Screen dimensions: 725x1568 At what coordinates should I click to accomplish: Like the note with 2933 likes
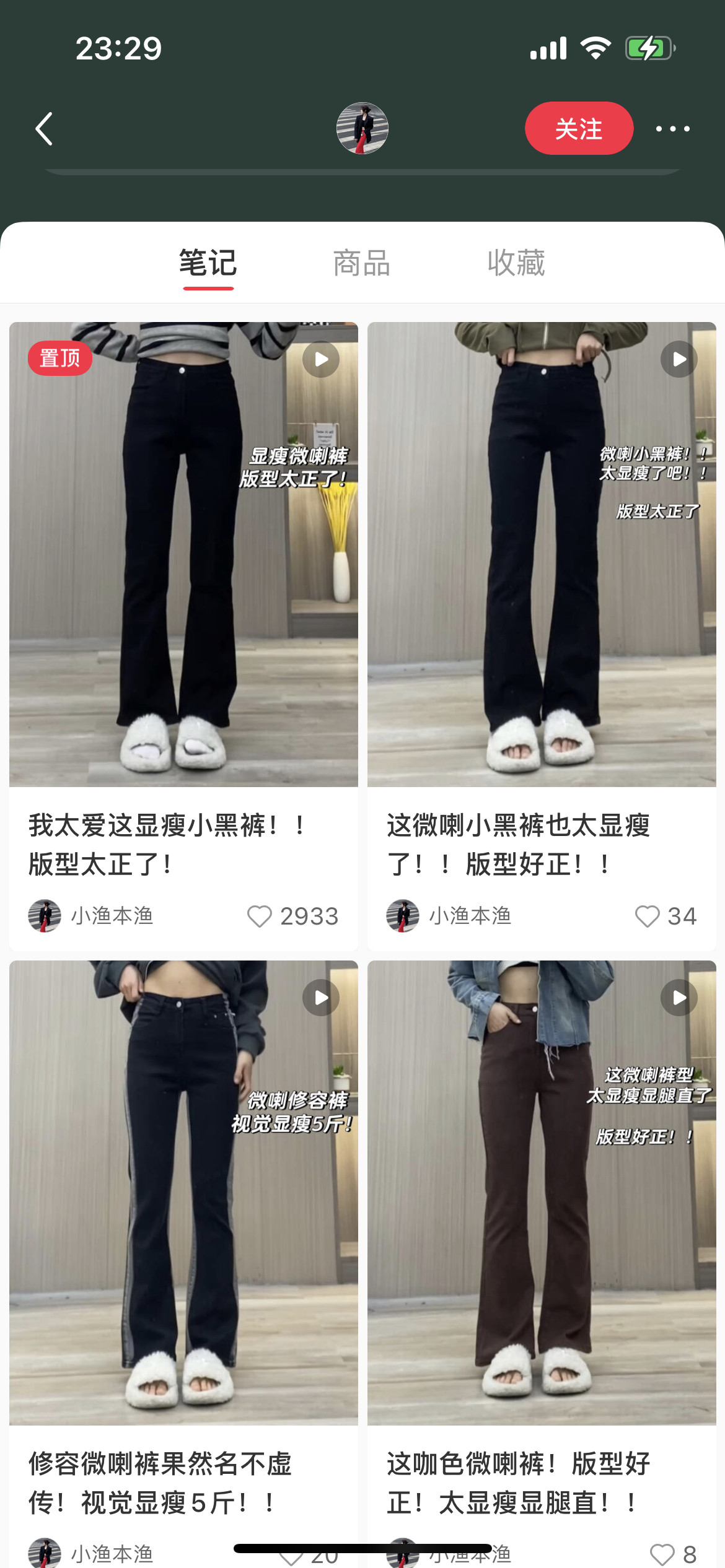pos(260,916)
